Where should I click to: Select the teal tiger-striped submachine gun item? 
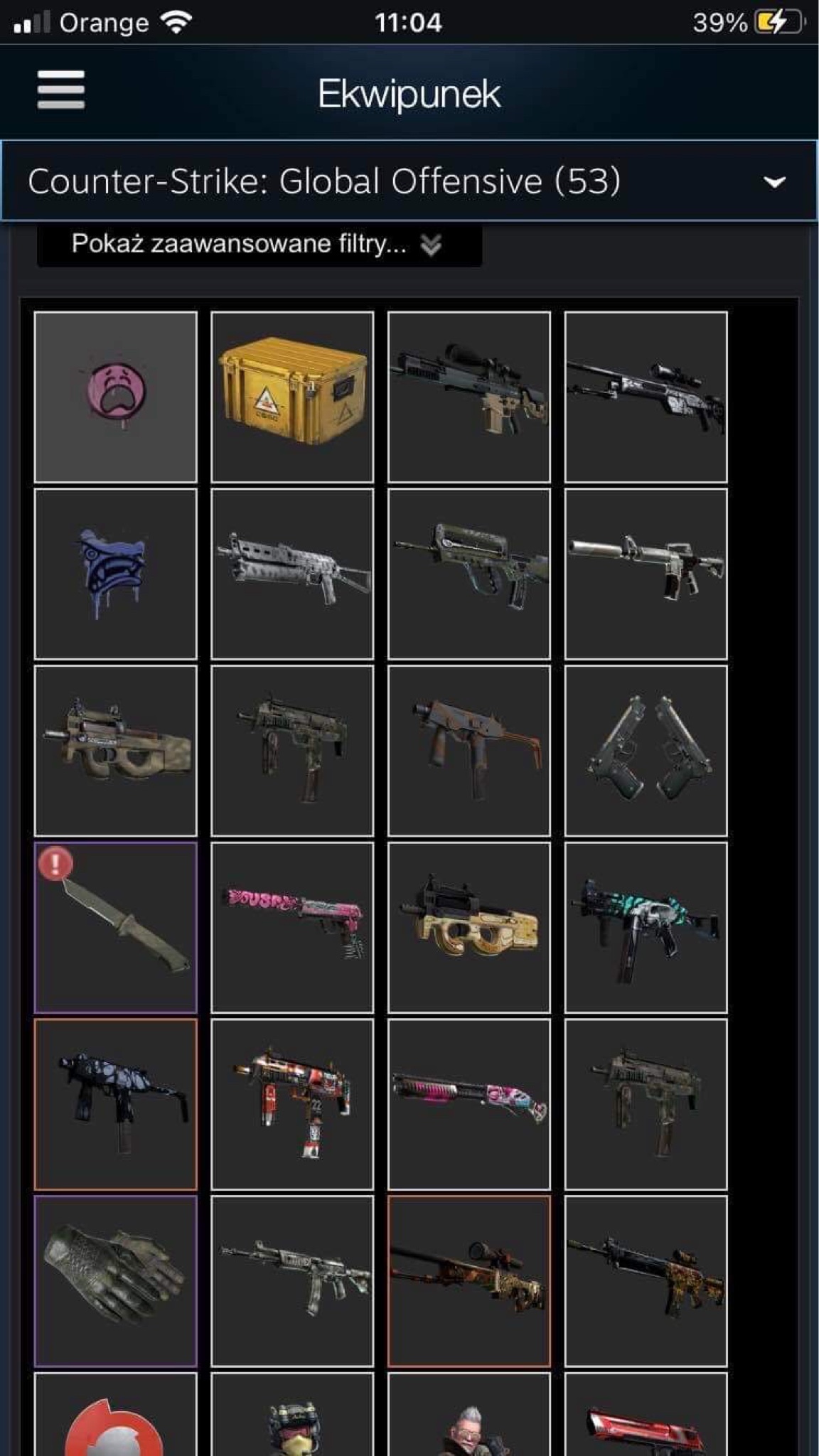[646, 927]
